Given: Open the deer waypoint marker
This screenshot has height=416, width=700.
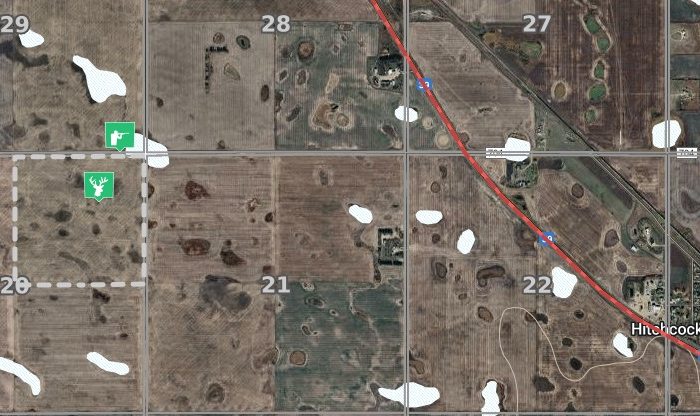Looking at the screenshot, I should coord(99,186).
